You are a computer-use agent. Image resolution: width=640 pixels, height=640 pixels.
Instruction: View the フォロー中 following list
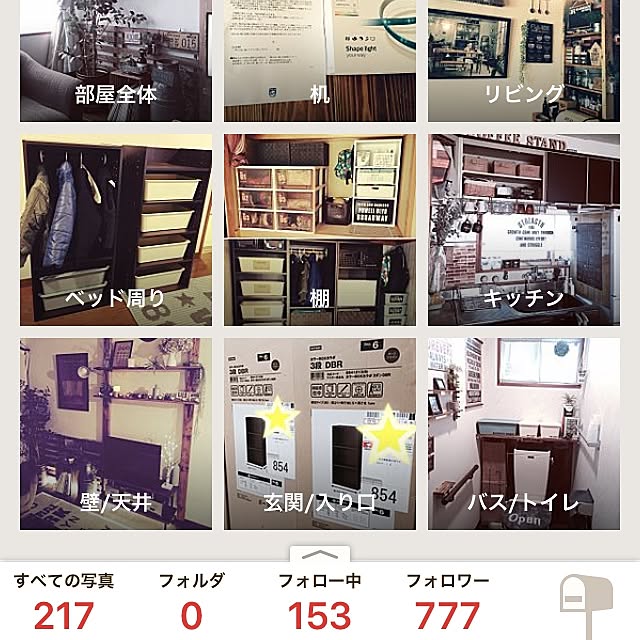click(x=320, y=603)
